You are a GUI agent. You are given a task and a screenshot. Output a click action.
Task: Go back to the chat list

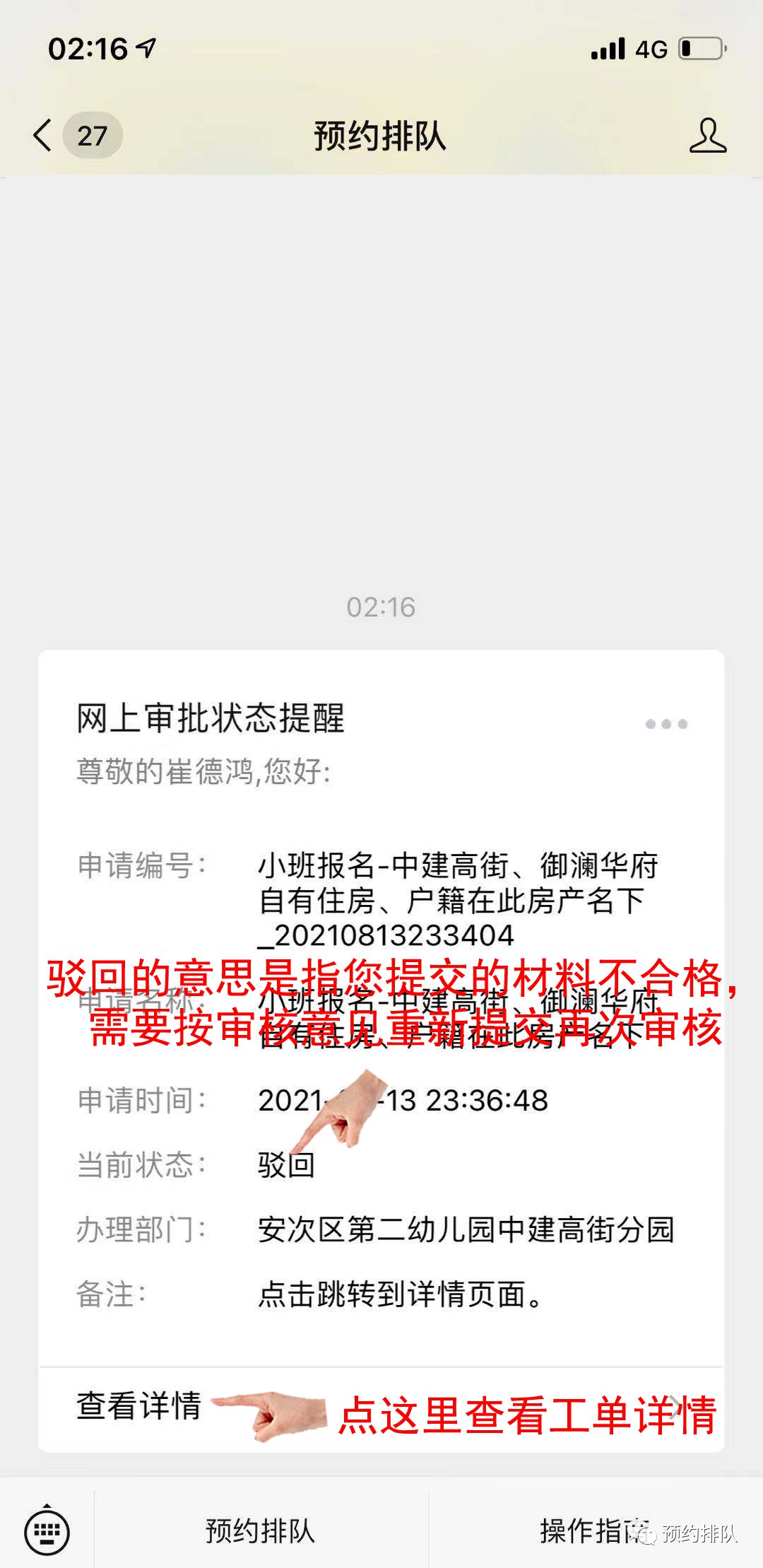[44, 134]
